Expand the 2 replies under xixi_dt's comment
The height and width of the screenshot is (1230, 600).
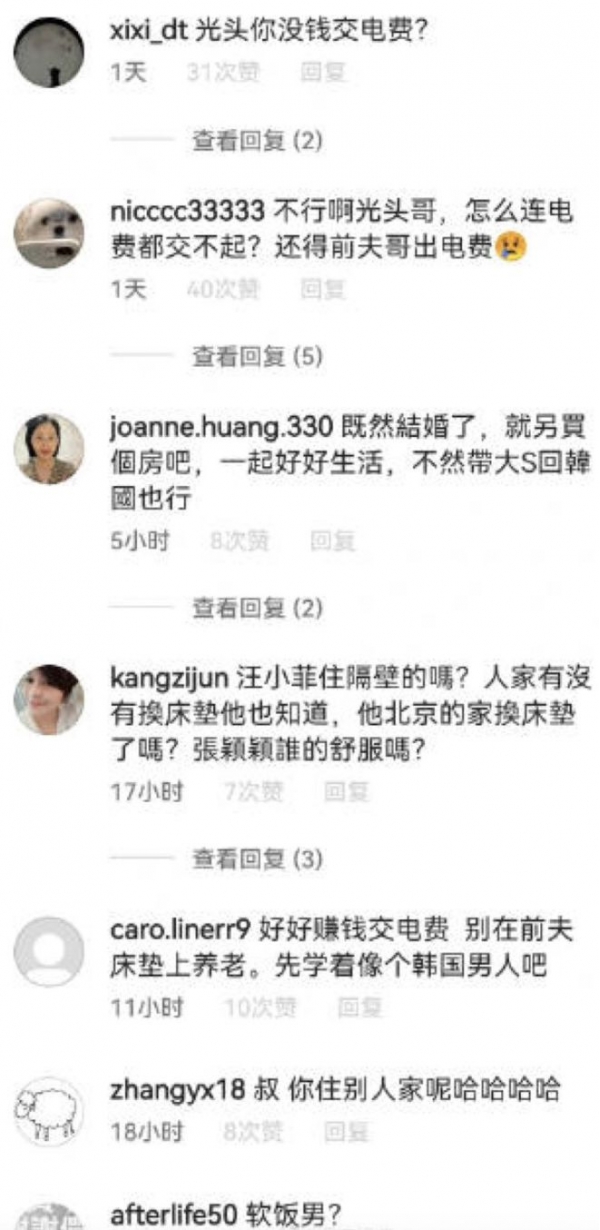tap(257, 141)
